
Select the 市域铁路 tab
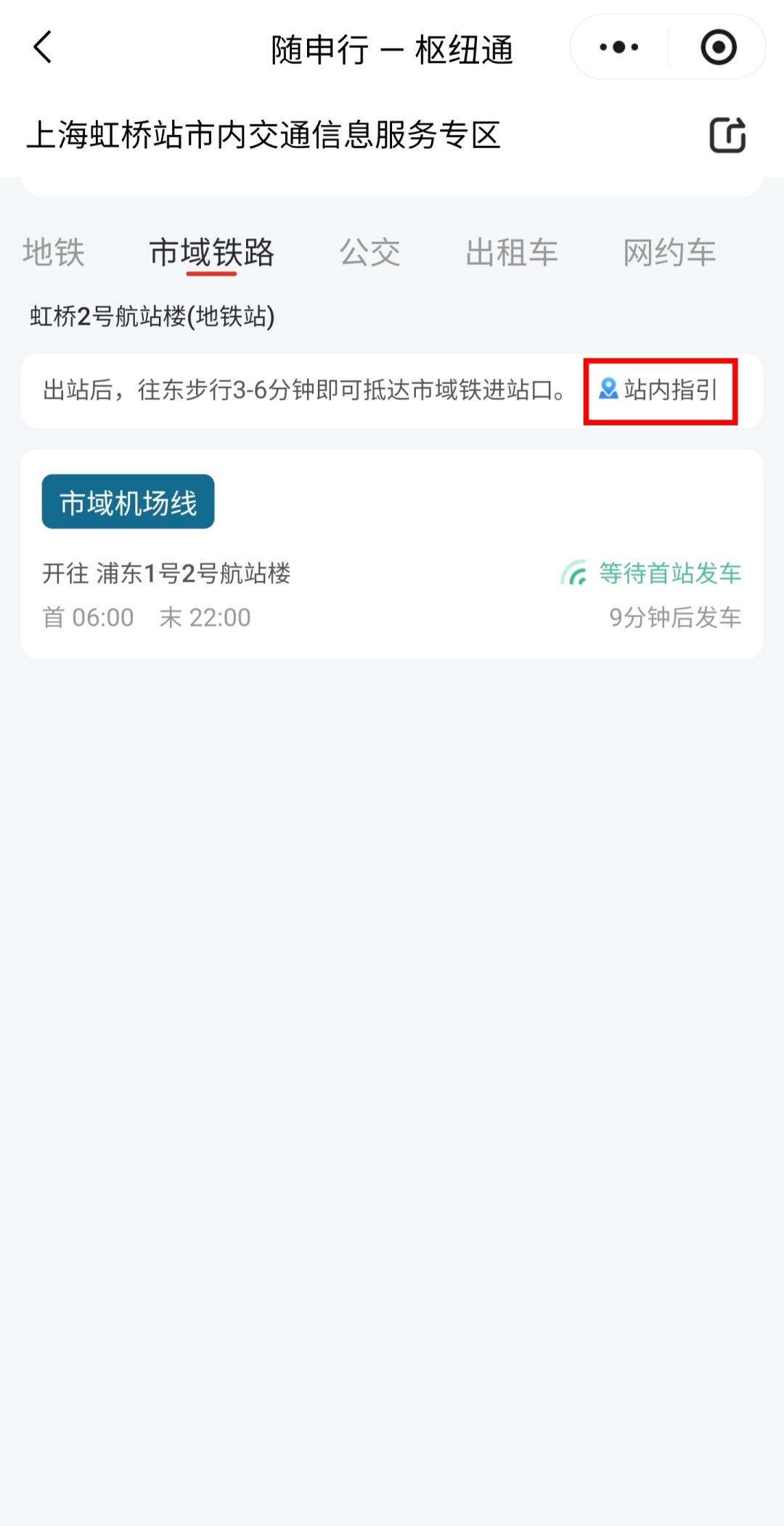211,253
